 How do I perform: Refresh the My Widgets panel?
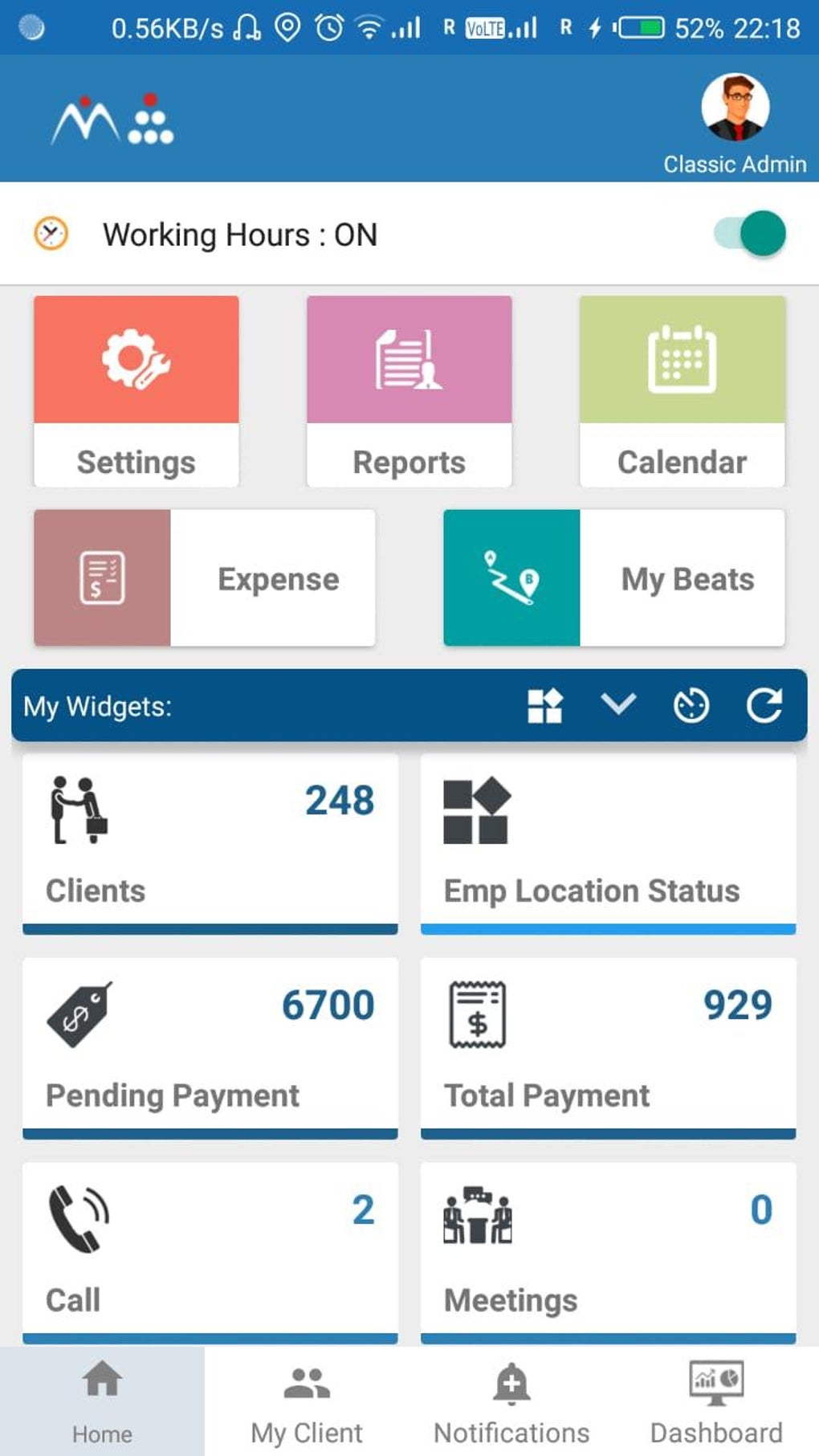764,706
